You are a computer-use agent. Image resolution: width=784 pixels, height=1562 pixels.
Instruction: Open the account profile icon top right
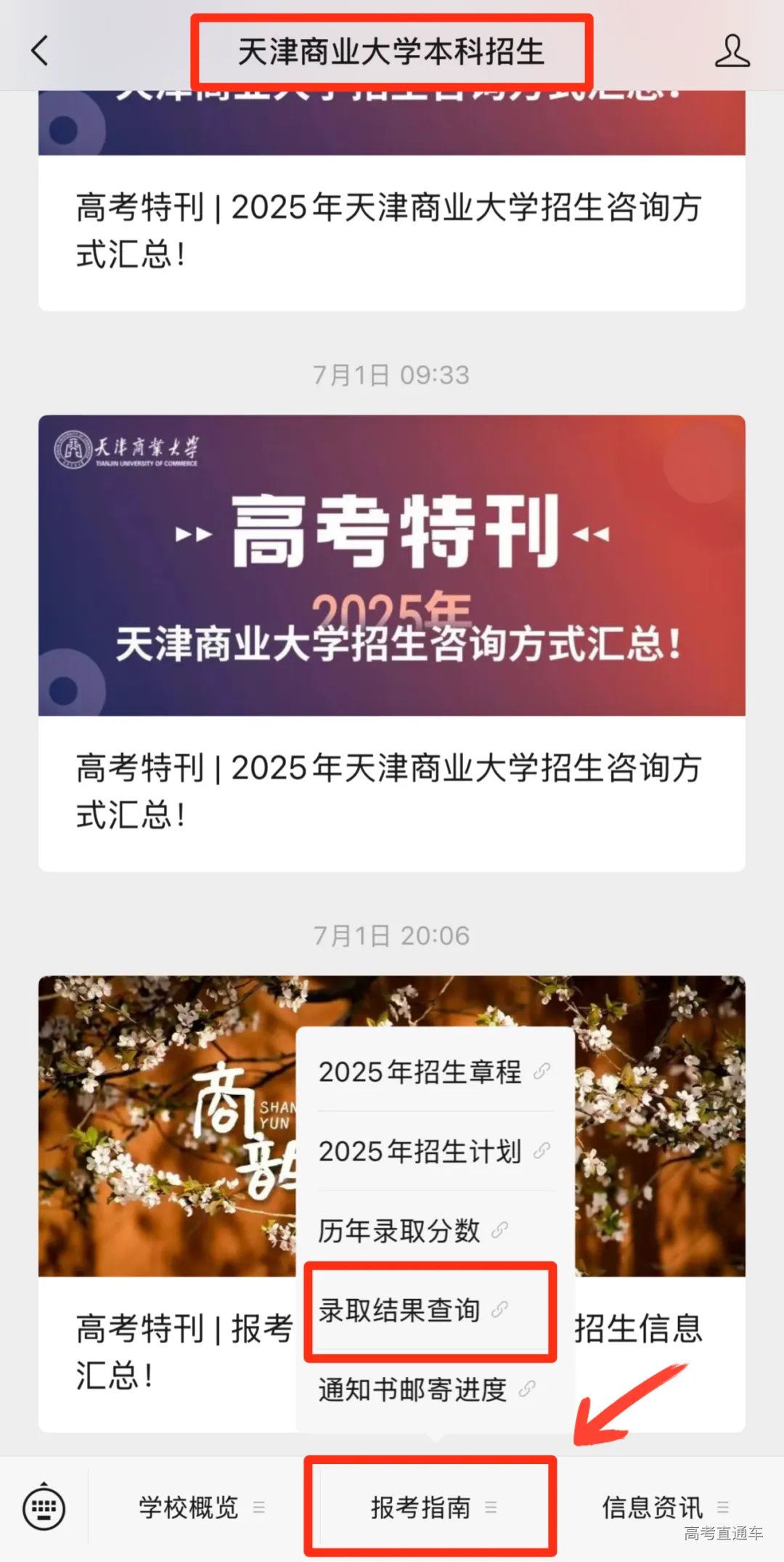(733, 51)
